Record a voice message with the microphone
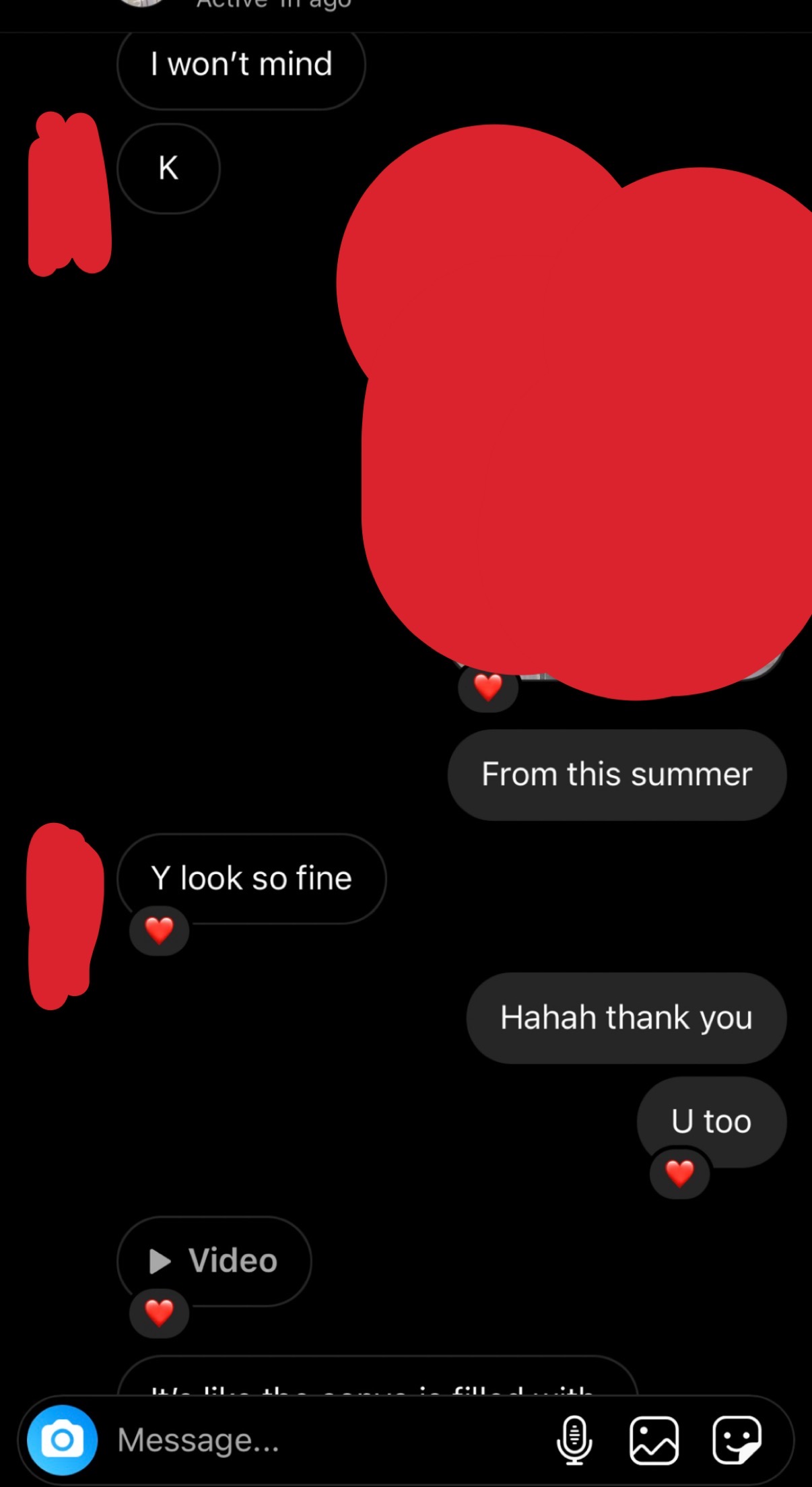The image size is (812, 1487). tap(574, 1441)
